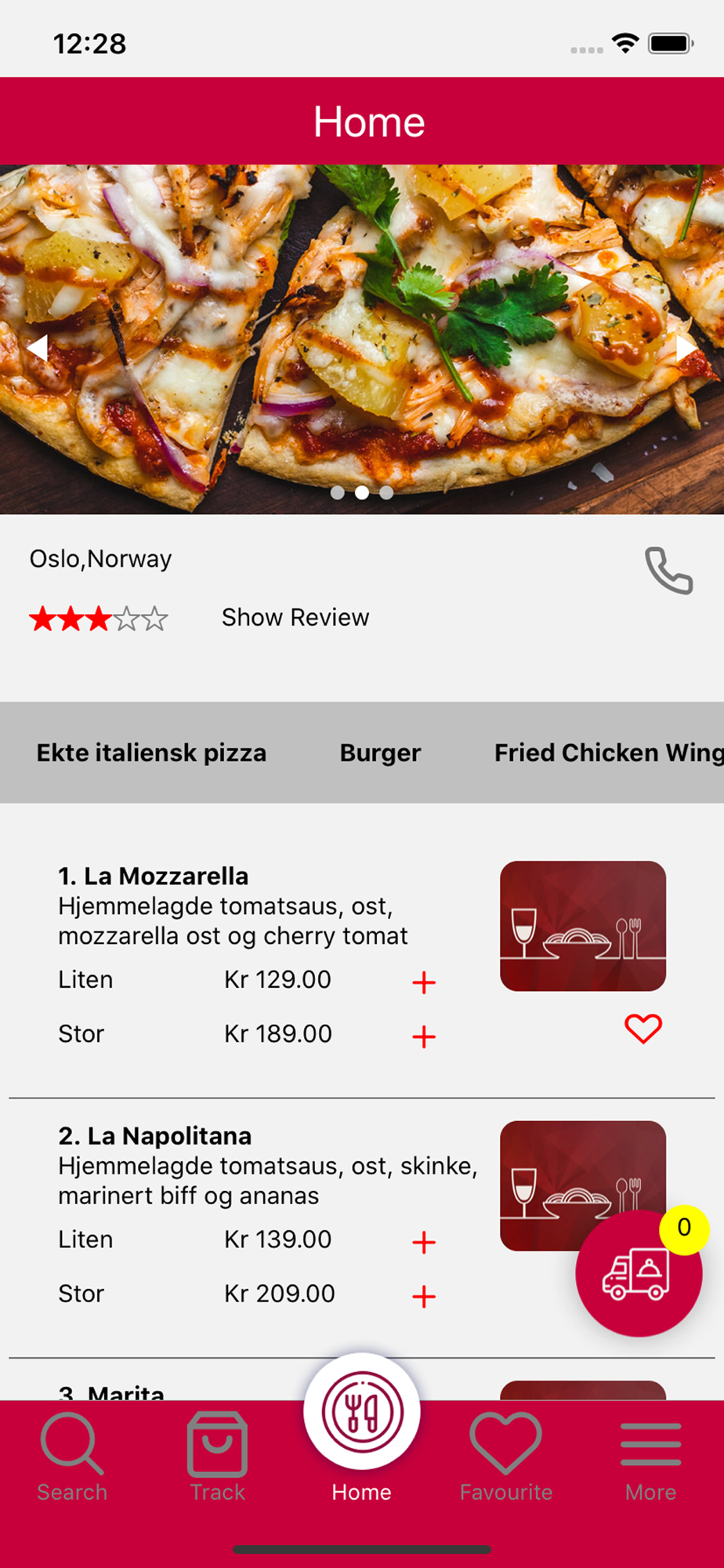Show the previous banner image
Image resolution: width=724 pixels, height=1568 pixels.
click(38, 347)
